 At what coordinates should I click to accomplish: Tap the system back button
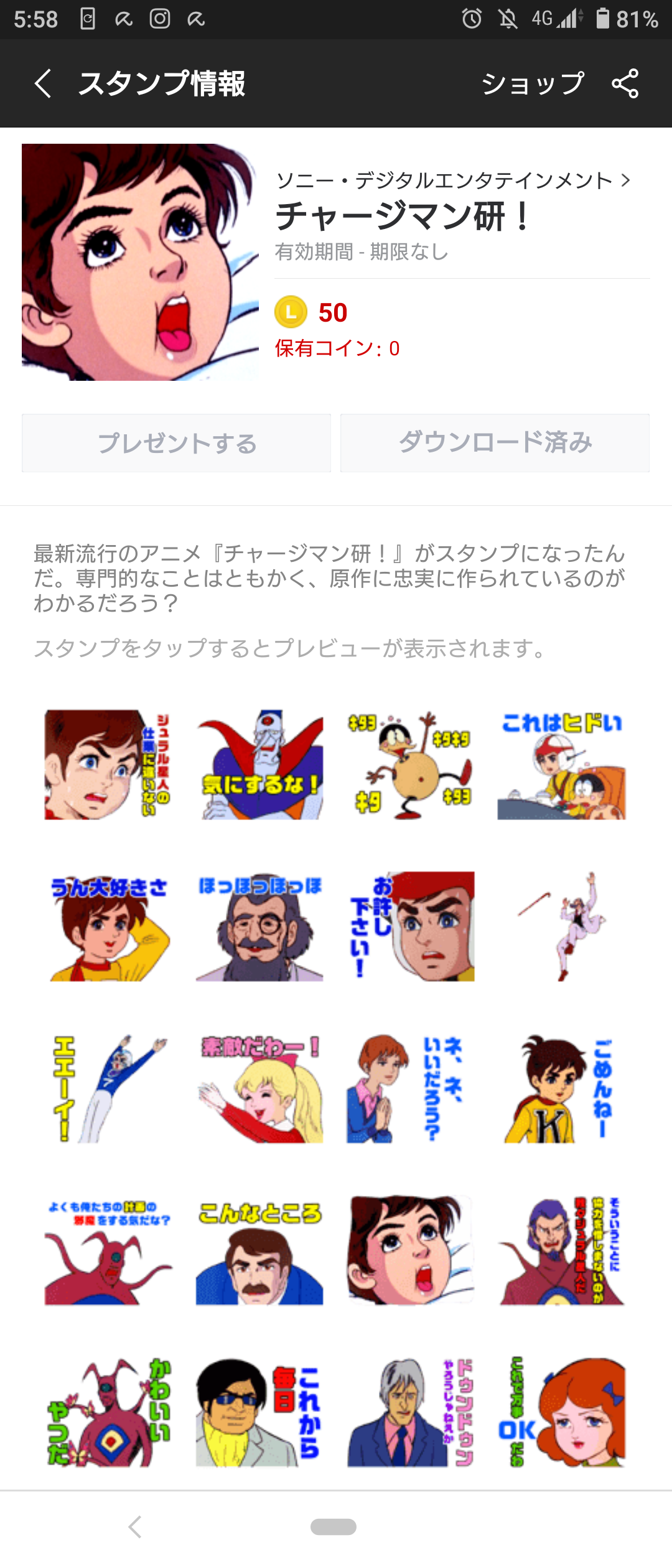[x=135, y=1527]
